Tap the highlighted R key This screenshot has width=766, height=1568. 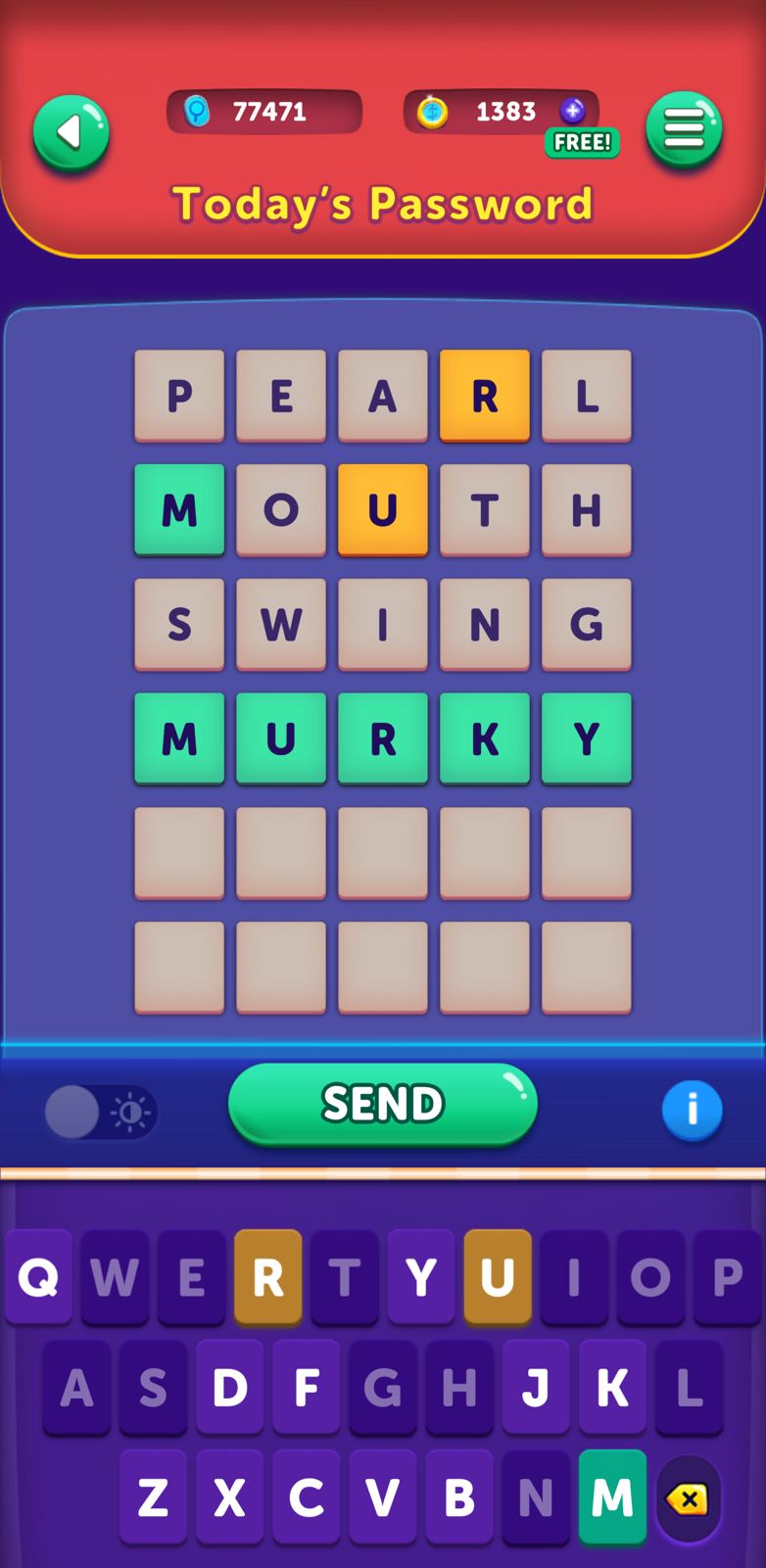268,1277
